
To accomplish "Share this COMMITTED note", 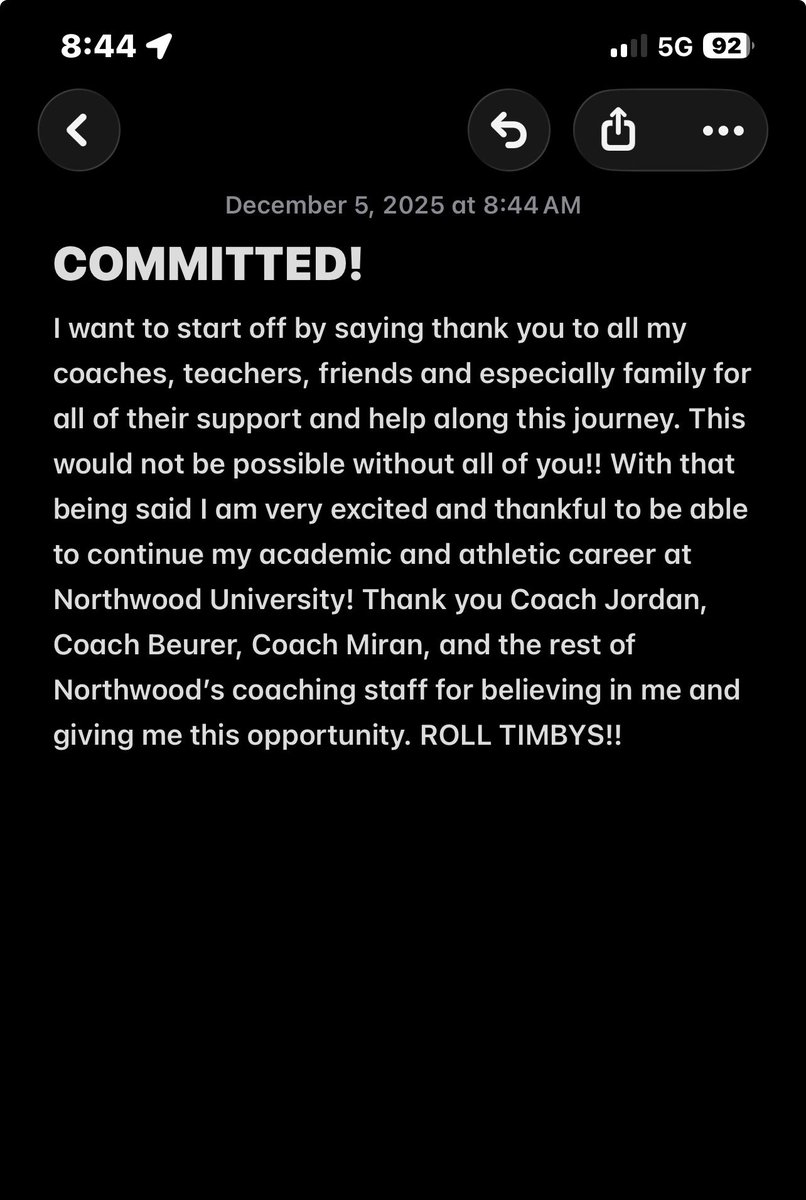I will pyautogui.click(x=618, y=130).
